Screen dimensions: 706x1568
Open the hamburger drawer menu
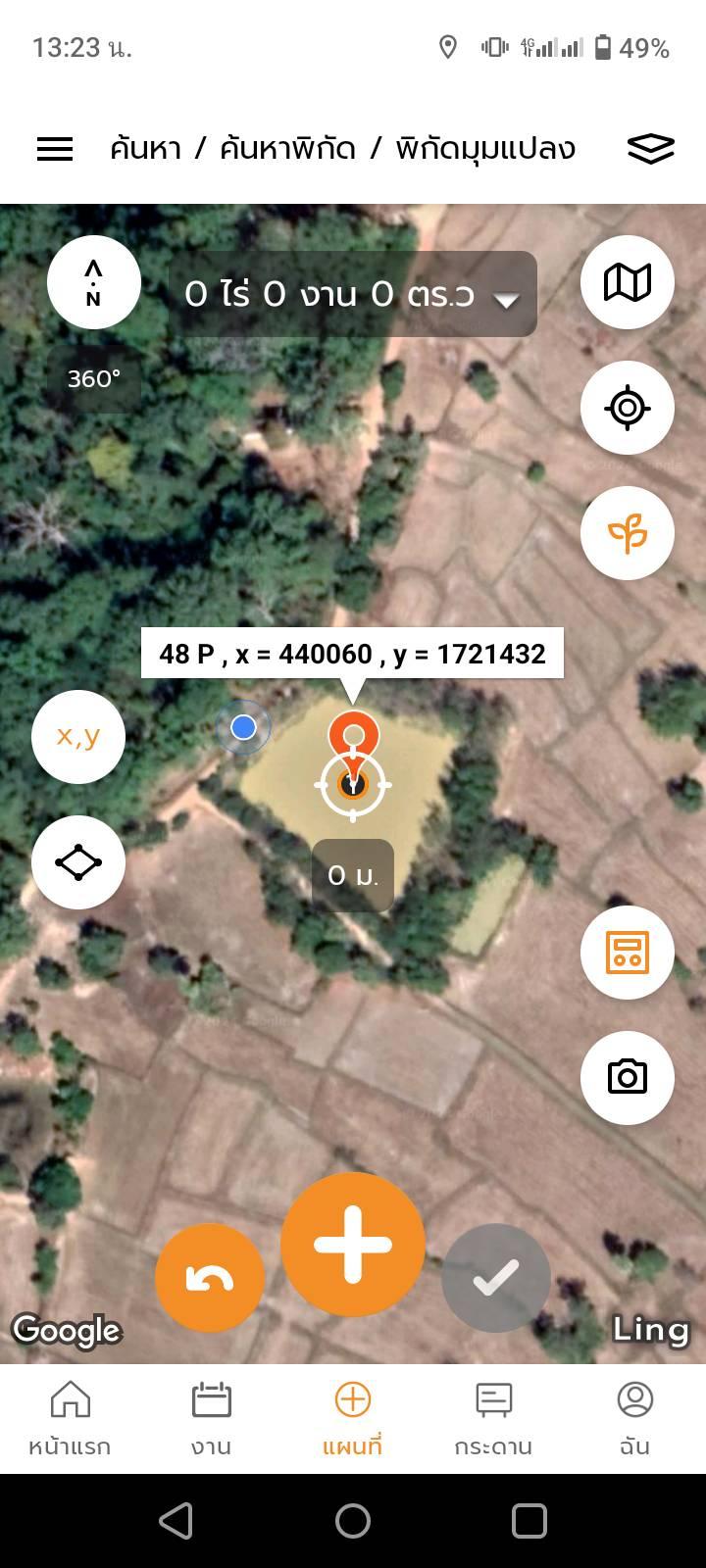(x=55, y=149)
